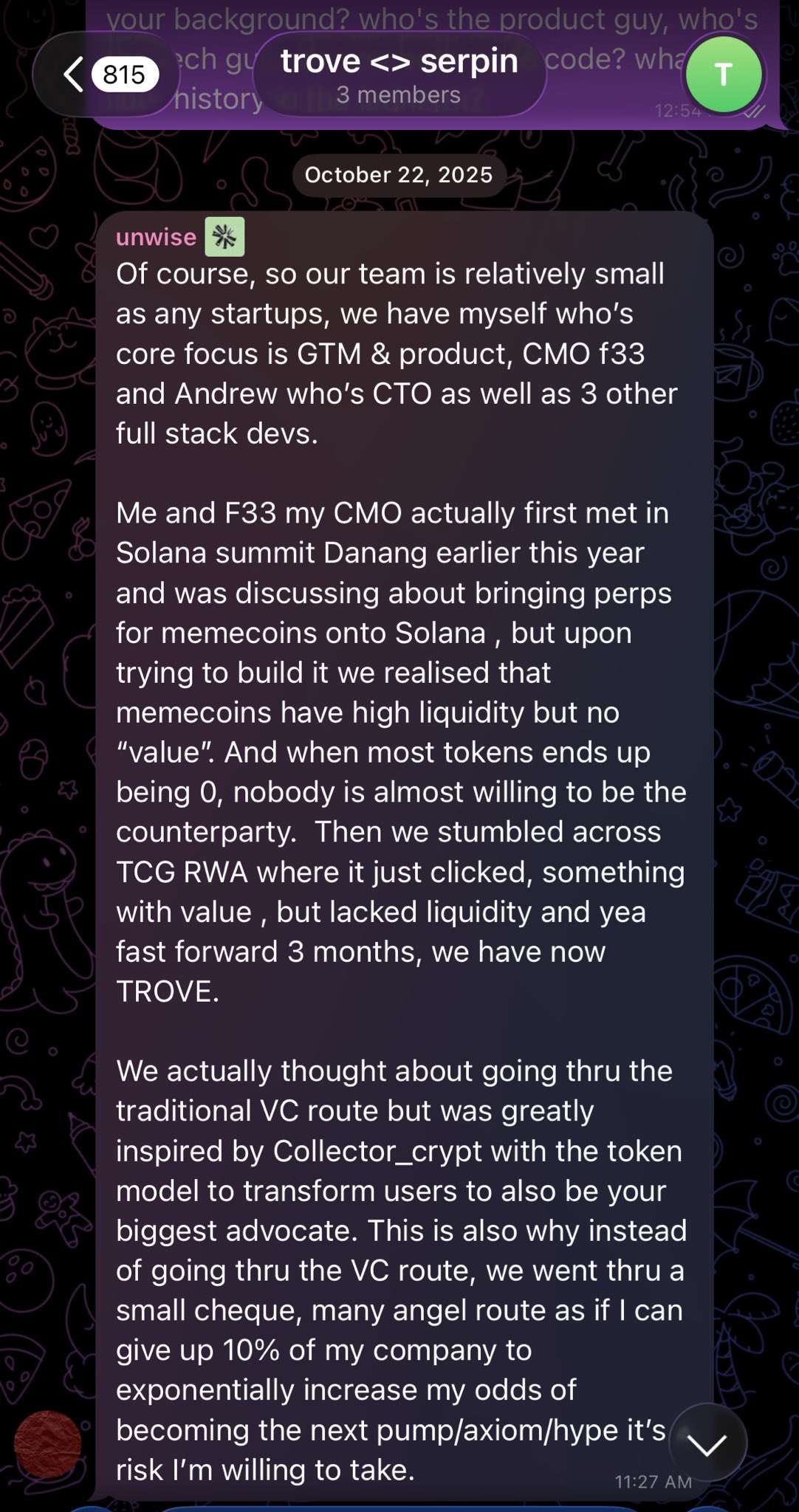Open the group avatar with letter T
This screenshot has height=1512, width=799.
tap(723, 75)
